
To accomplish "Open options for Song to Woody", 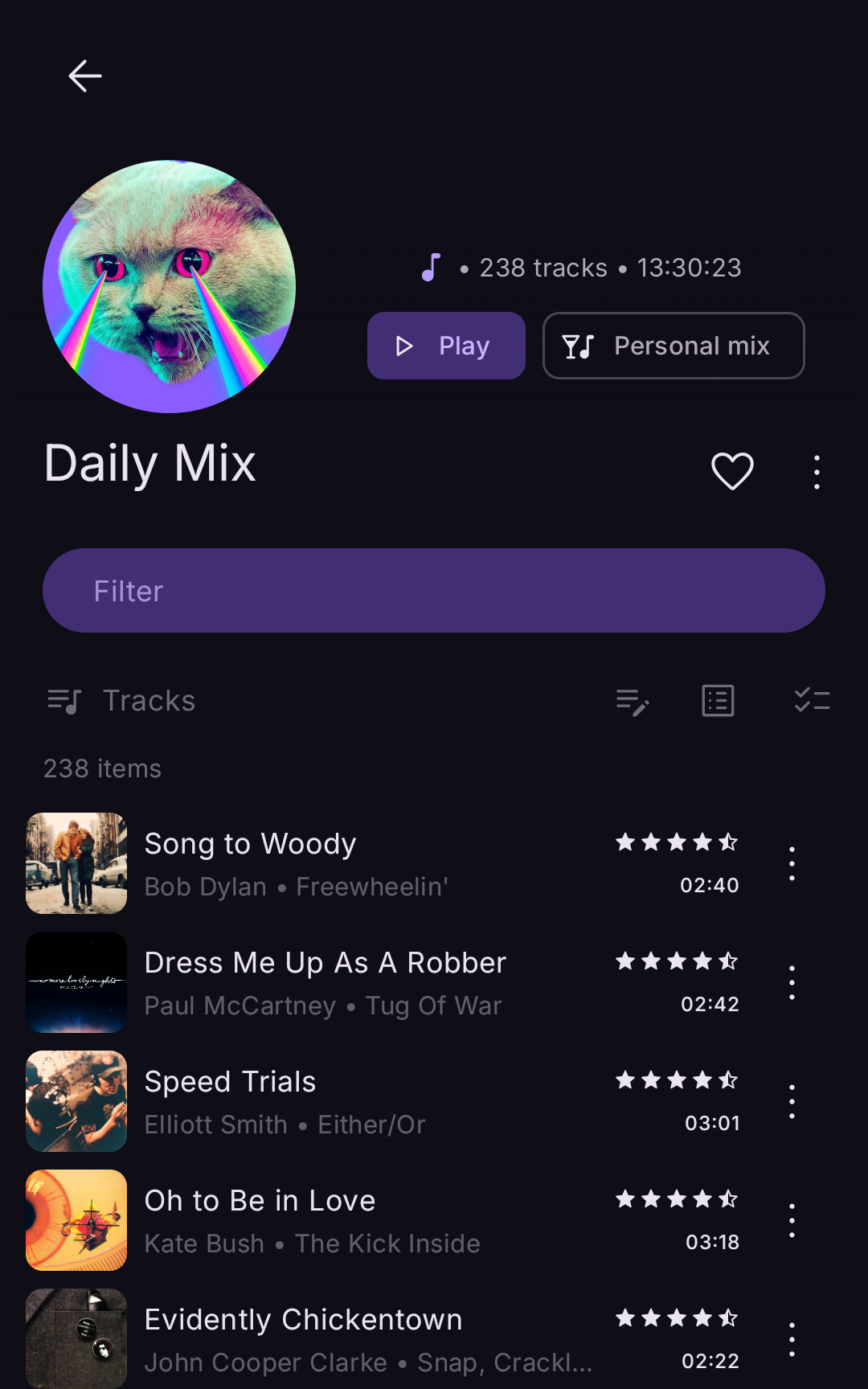I will click(792, 864).
